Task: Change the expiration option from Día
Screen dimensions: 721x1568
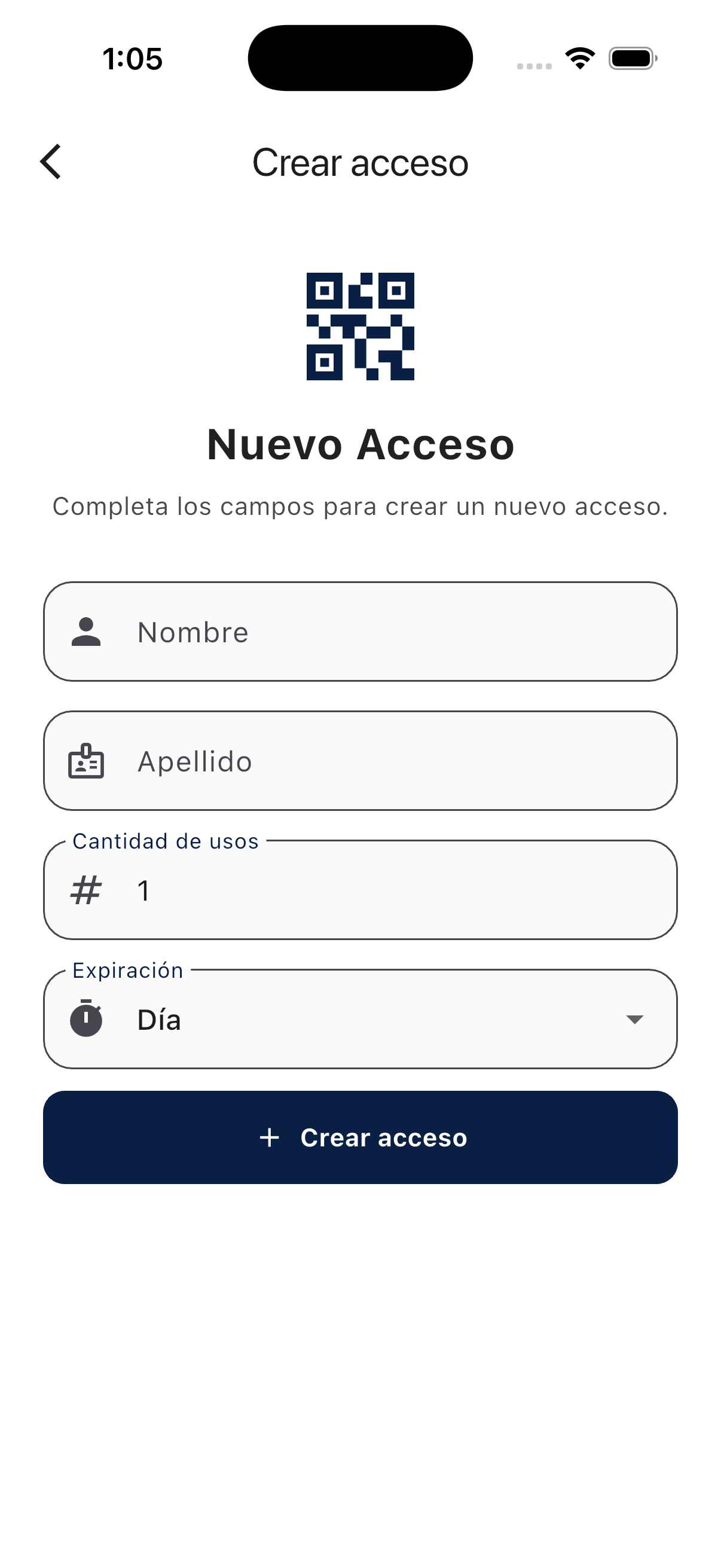Action: tap(360, 1019)
